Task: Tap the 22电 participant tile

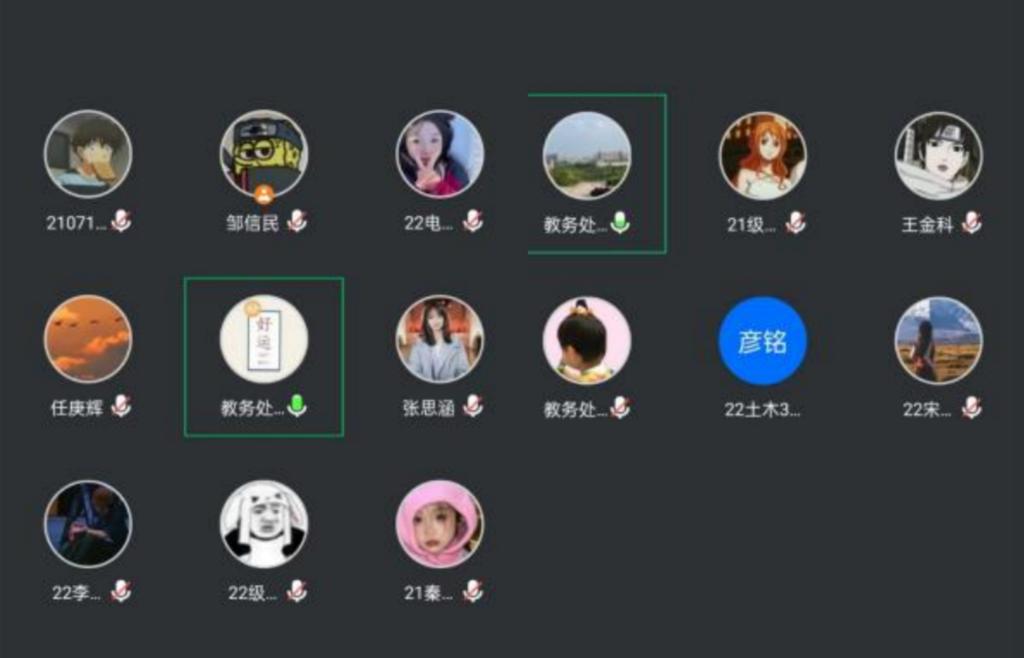Action: pos(440,155)
